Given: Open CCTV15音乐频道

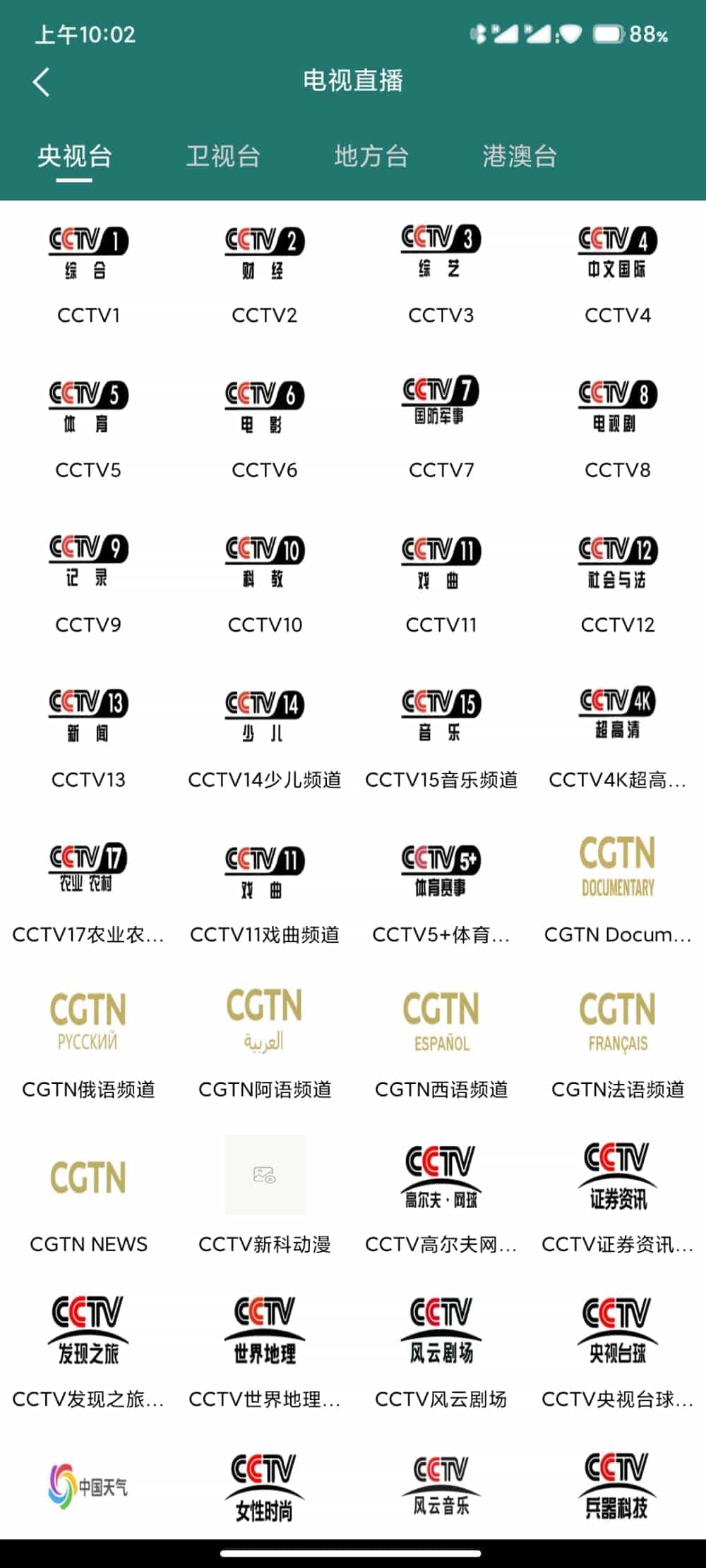Looking at the screenshot, I should click(x=441, y=740).
